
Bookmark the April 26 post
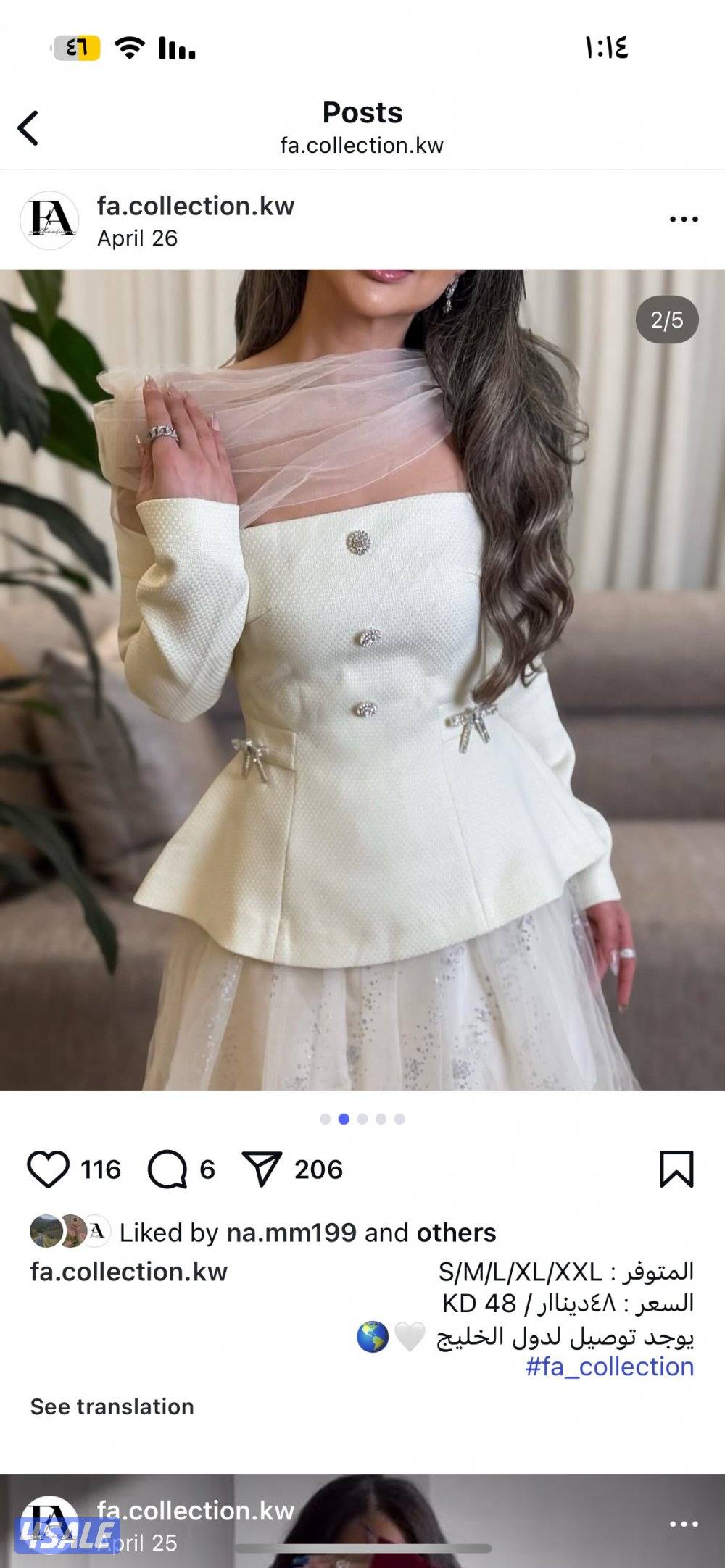(676, 1169)
